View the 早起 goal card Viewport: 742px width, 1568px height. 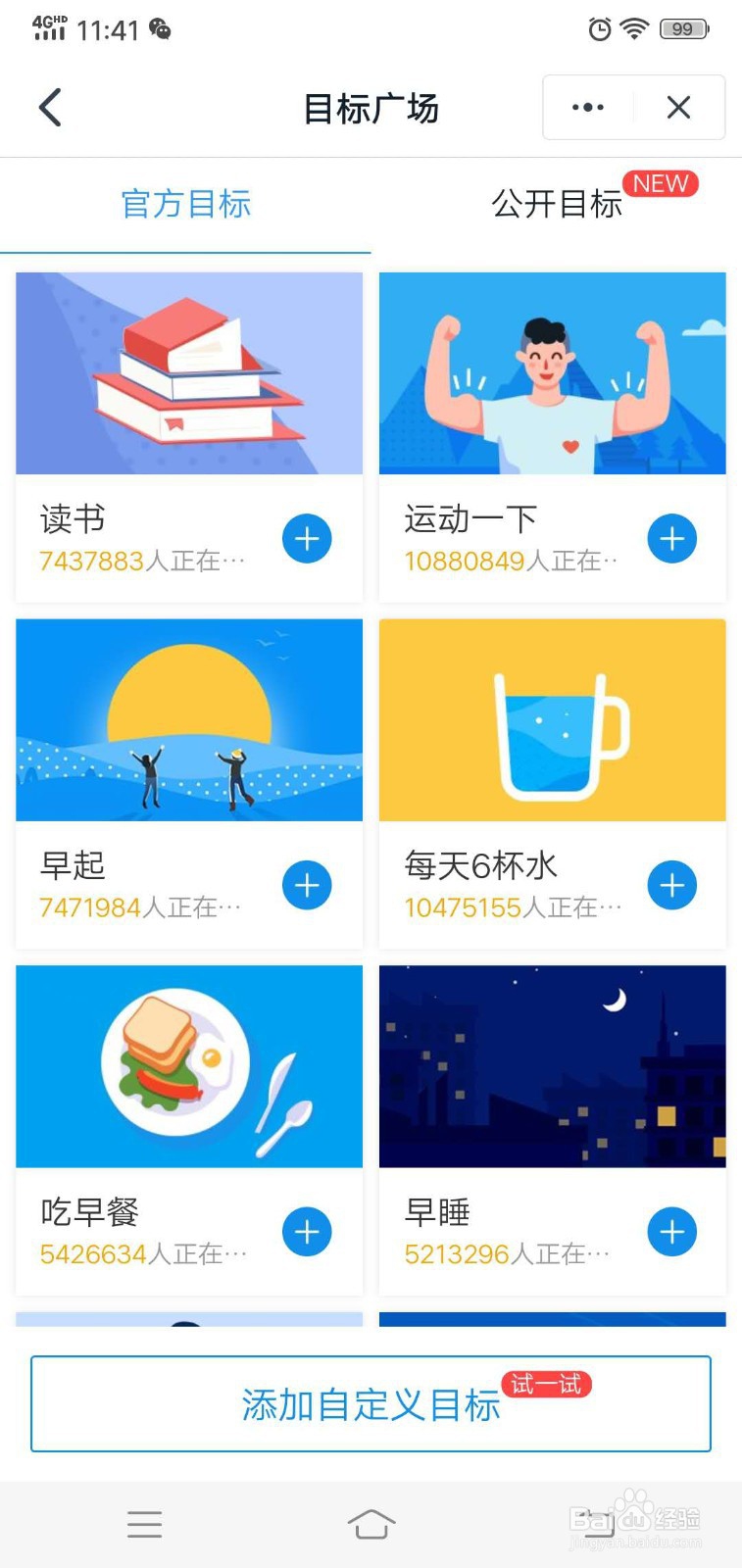189,784
